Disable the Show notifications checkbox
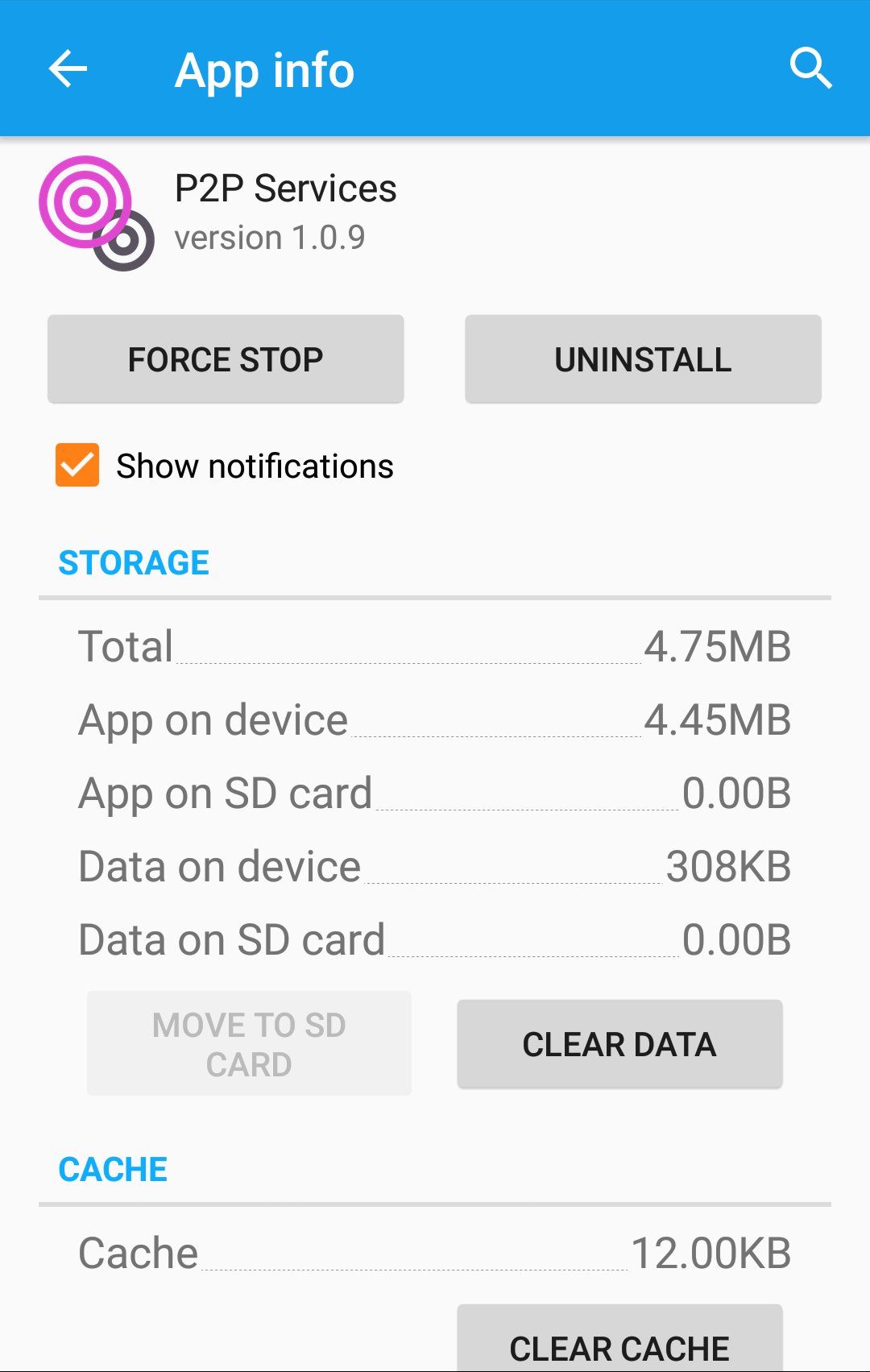 [x=76, y=465]
